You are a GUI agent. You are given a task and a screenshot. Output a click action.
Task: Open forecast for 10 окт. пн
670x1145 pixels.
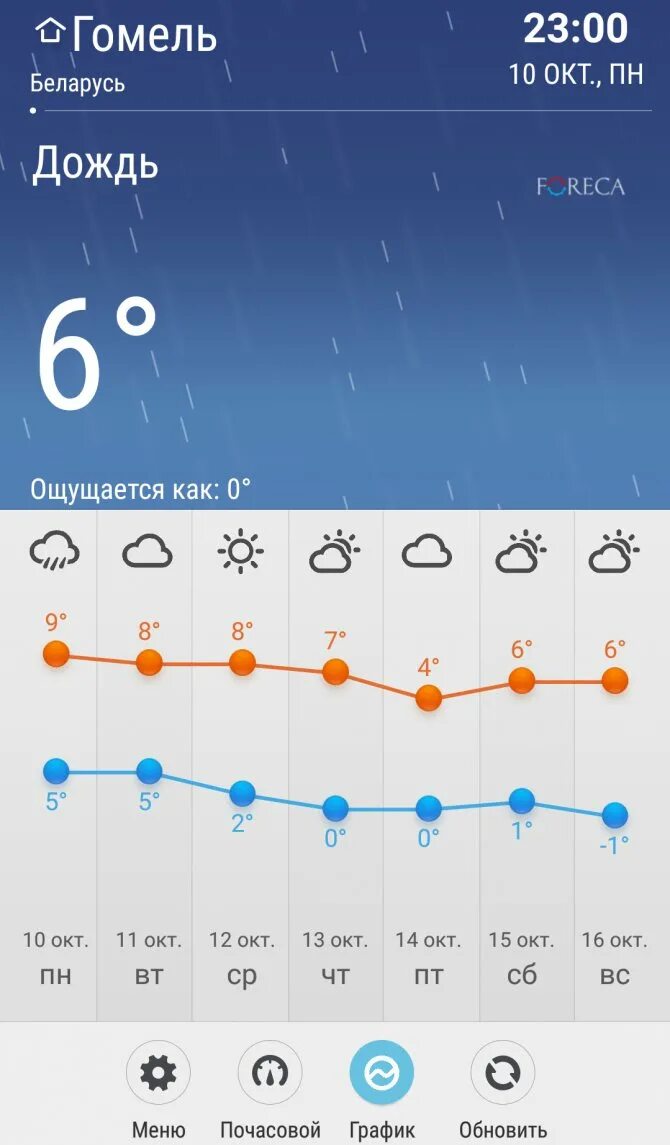click(55, 957)
